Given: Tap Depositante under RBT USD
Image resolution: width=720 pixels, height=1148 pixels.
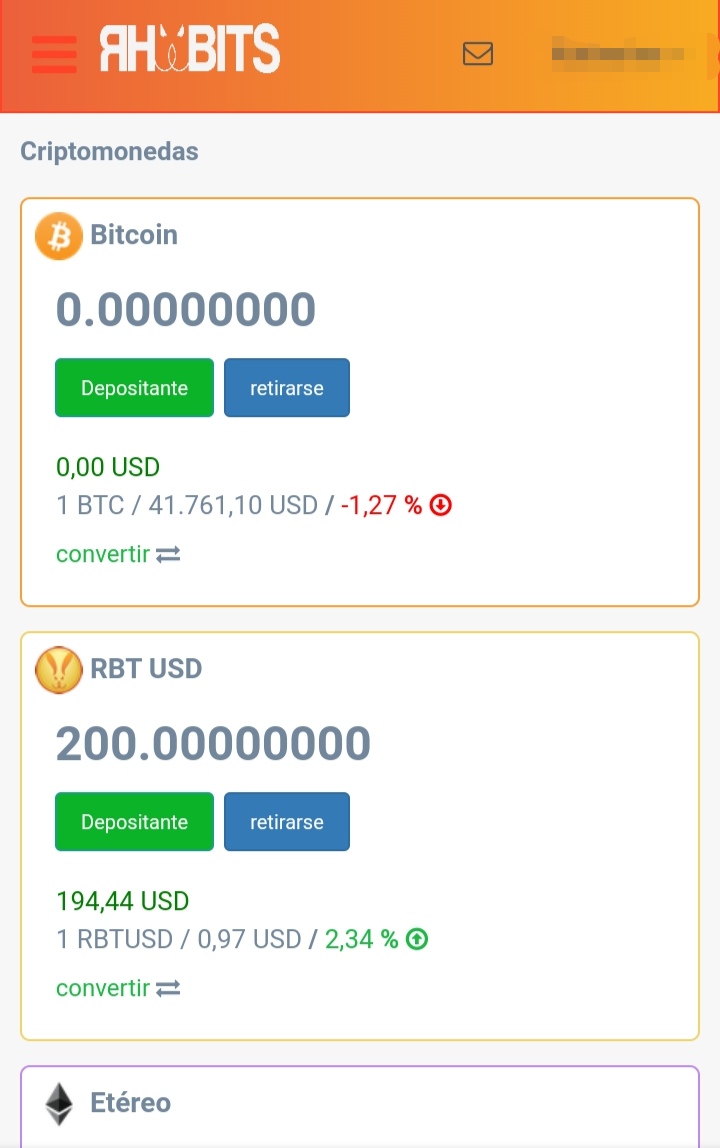Looking at the screenshot, I should point(134,821).
